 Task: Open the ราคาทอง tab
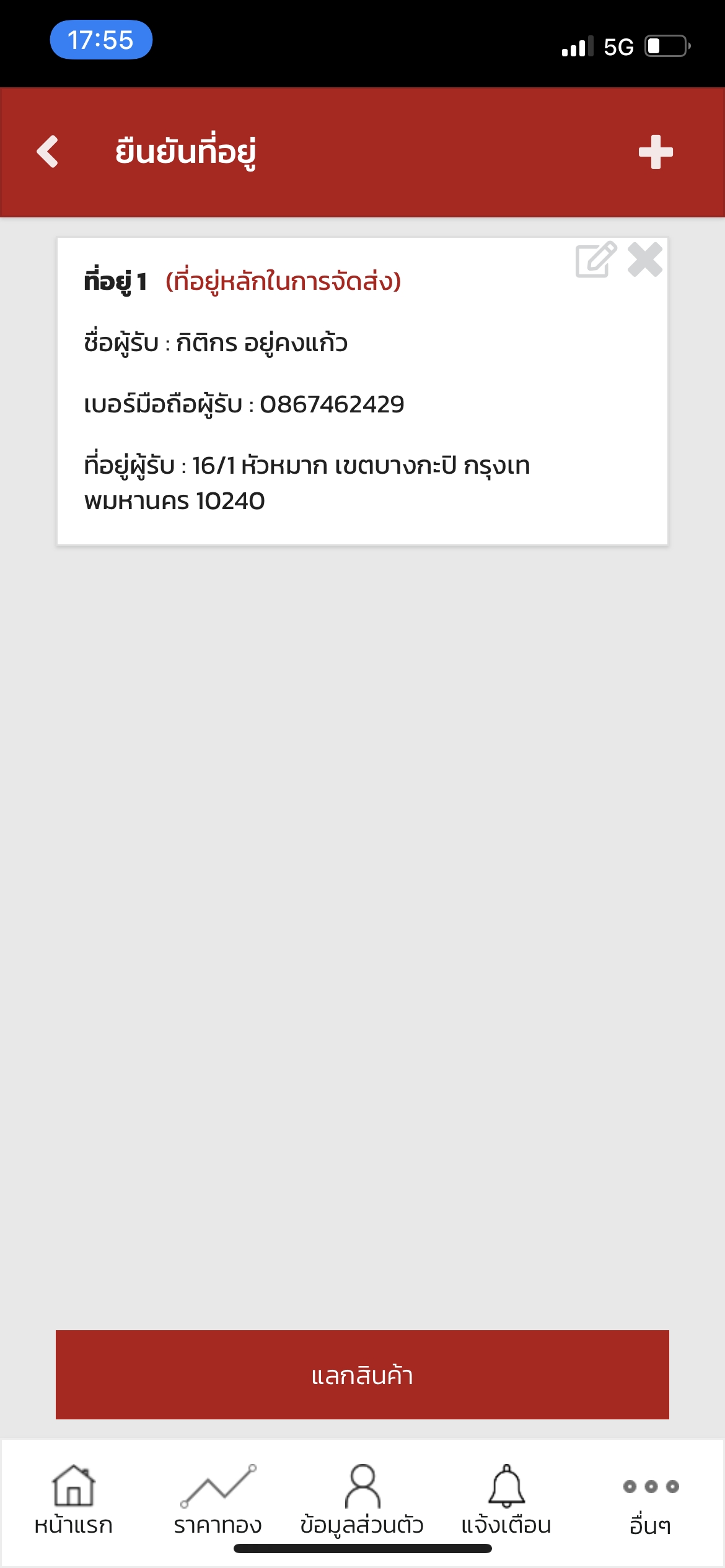(217, 1500)
